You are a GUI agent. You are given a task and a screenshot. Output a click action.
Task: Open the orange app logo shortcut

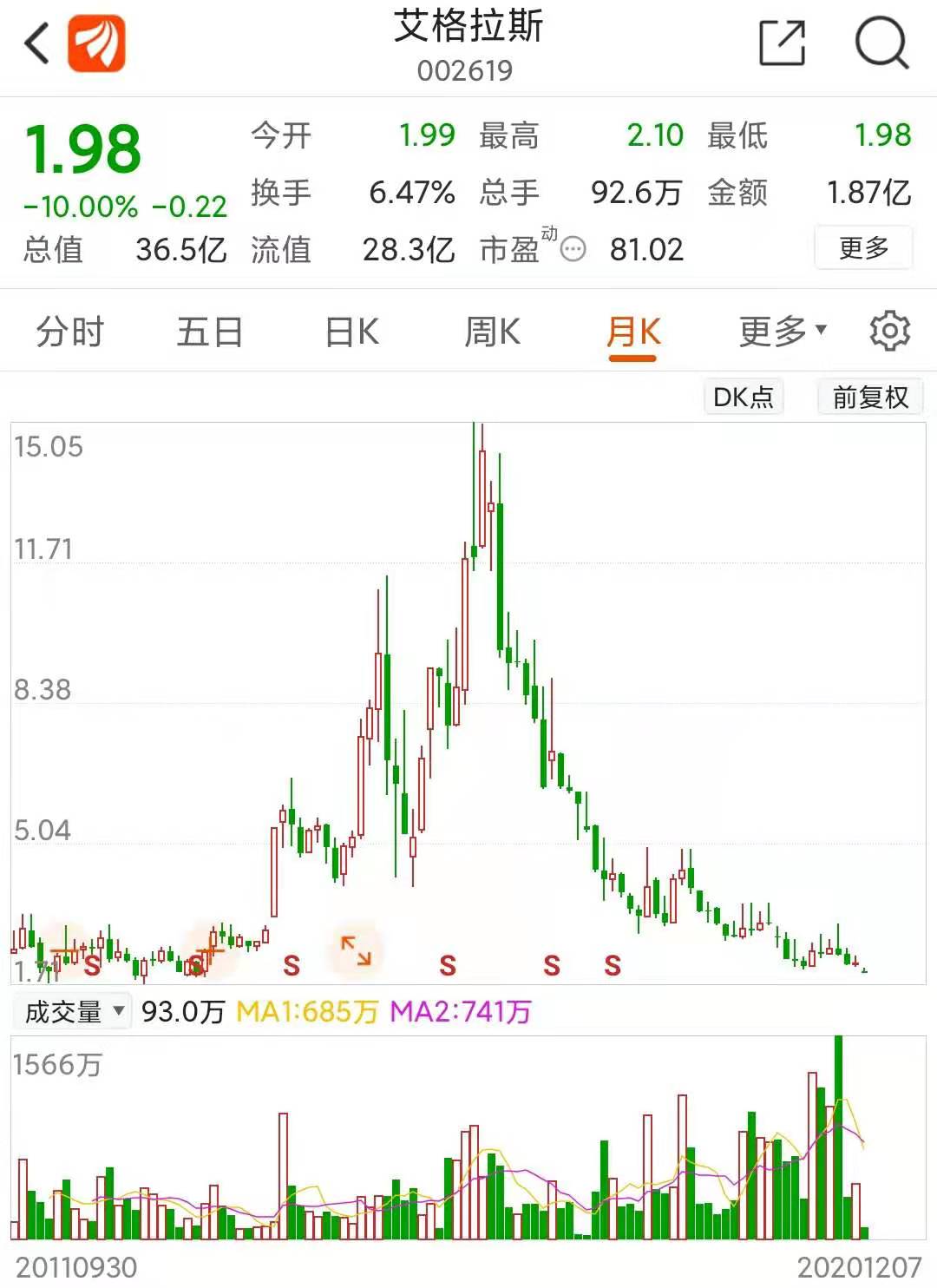pos(97,43)
